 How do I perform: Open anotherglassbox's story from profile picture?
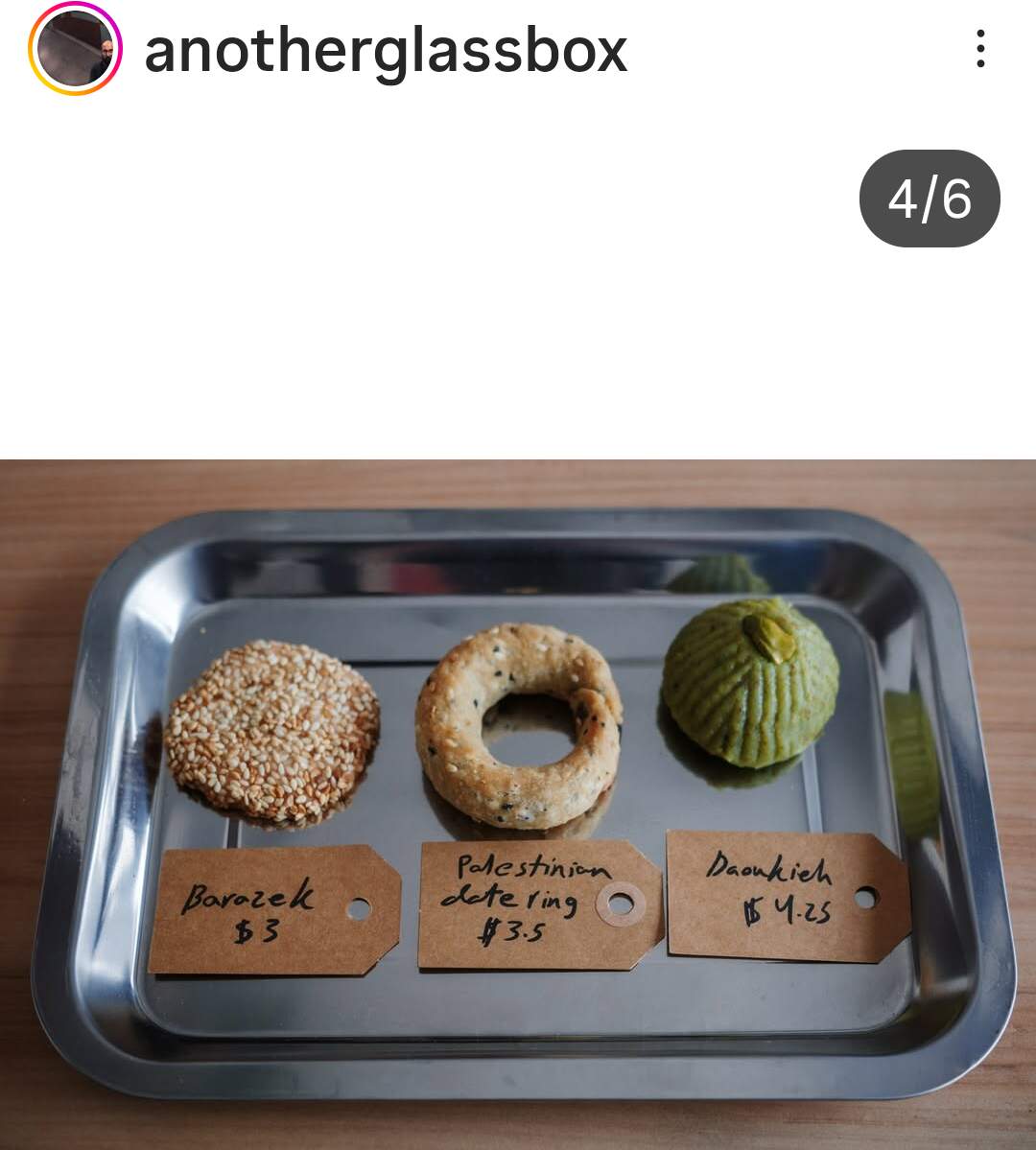click(x=75, y=49)
